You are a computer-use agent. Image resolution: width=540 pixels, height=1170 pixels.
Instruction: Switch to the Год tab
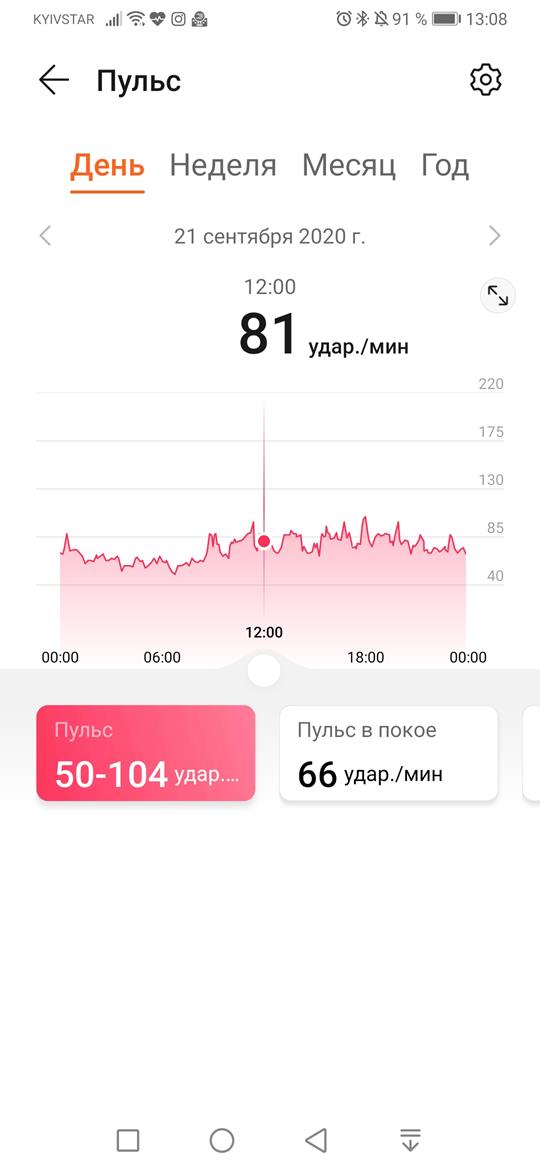click(x=445, y=165)
